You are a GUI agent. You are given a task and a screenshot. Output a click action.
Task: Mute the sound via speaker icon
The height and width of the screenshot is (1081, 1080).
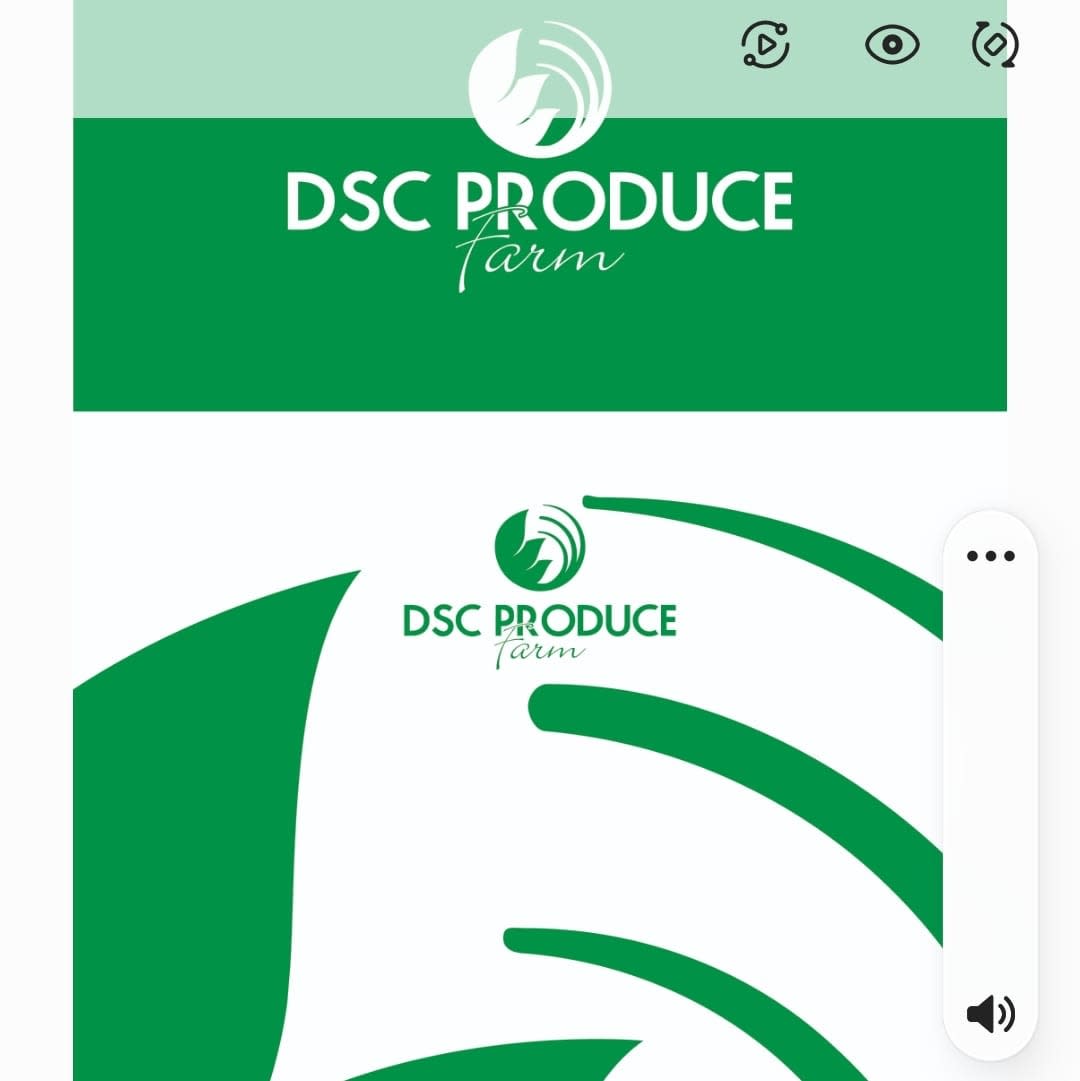click(x=990, y=1014)
